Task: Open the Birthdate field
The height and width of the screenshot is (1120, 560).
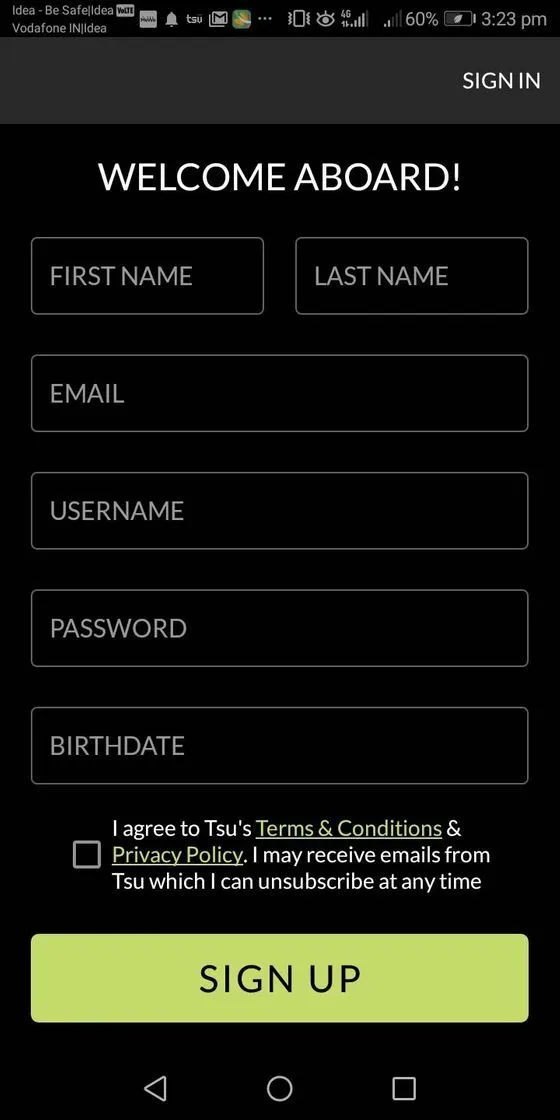Action: pyautogui.click(x=279, y=746)
